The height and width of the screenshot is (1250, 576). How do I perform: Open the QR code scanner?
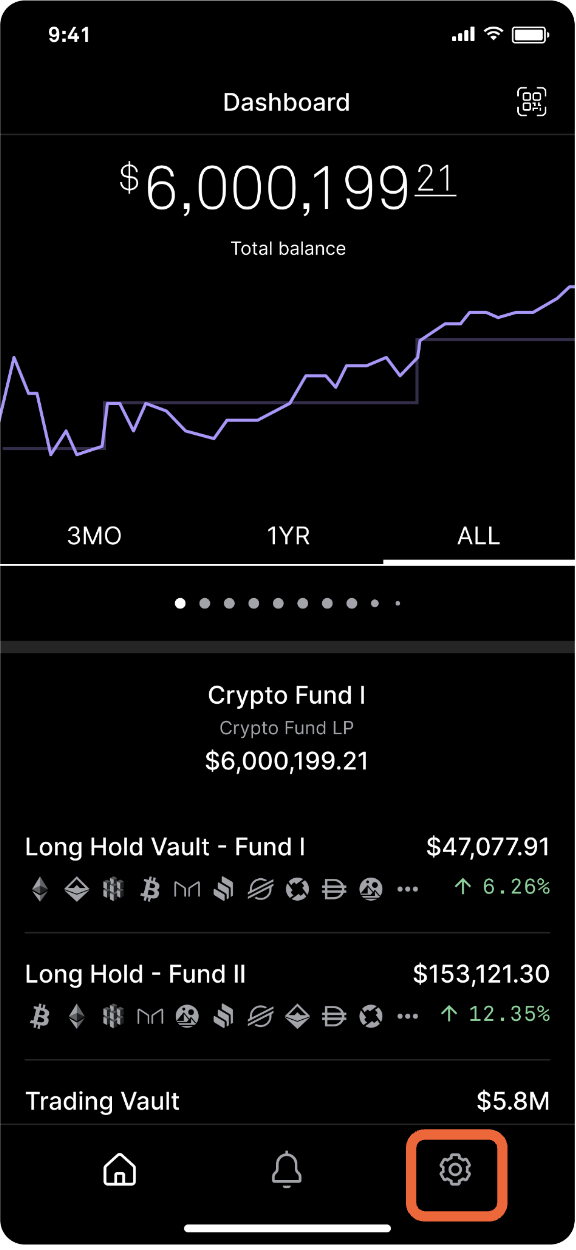coord(532,102)
